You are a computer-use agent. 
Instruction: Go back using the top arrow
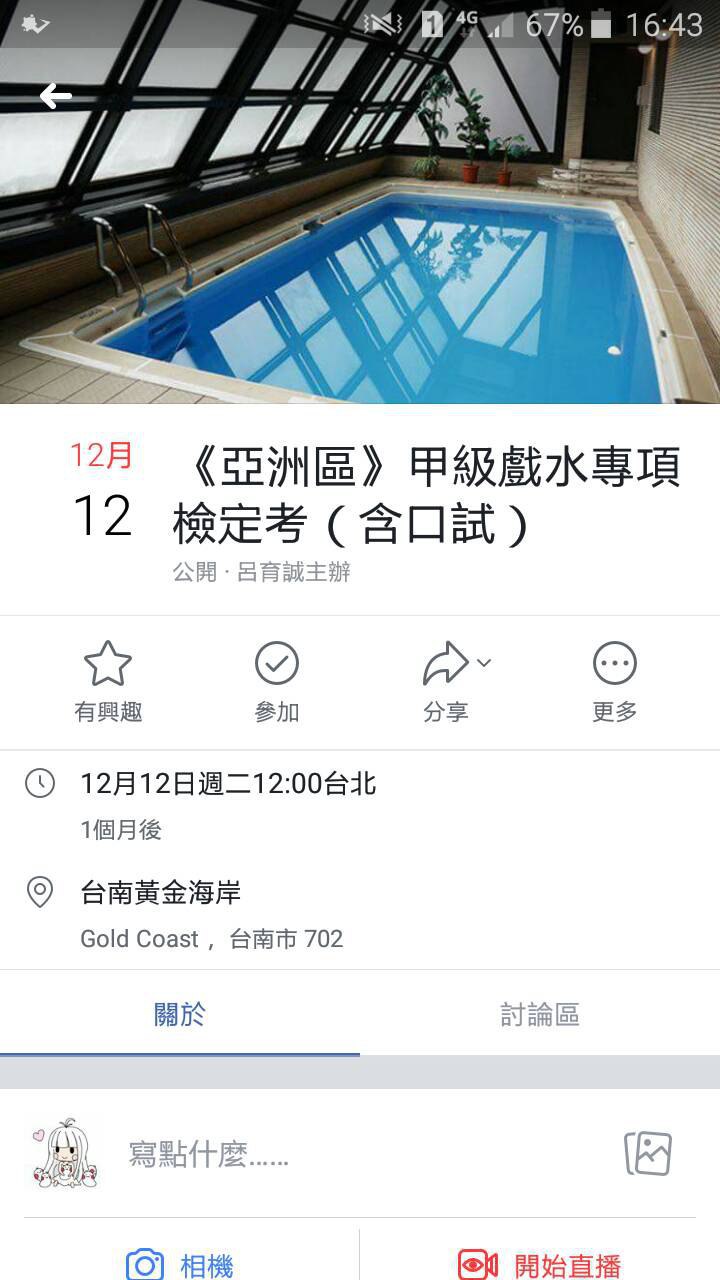[x=55, y=97]
